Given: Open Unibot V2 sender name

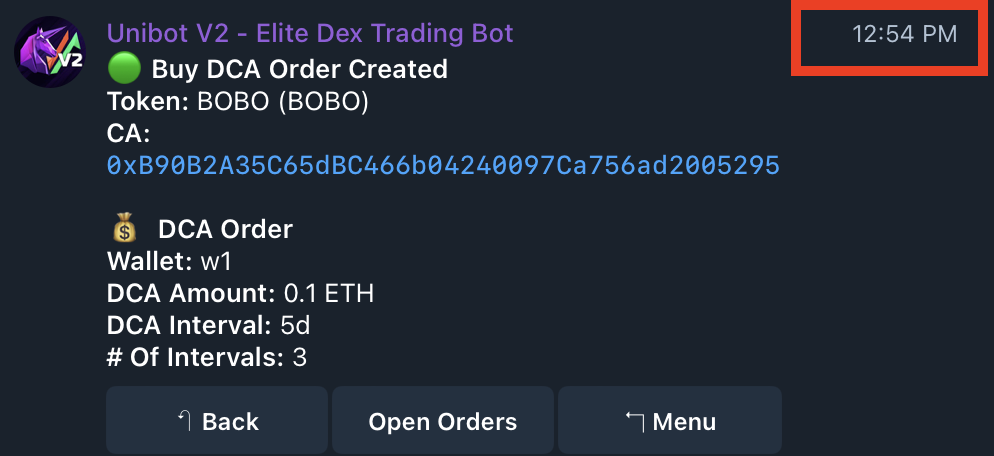Looking at the screenshot, I should tap(310, 33).
